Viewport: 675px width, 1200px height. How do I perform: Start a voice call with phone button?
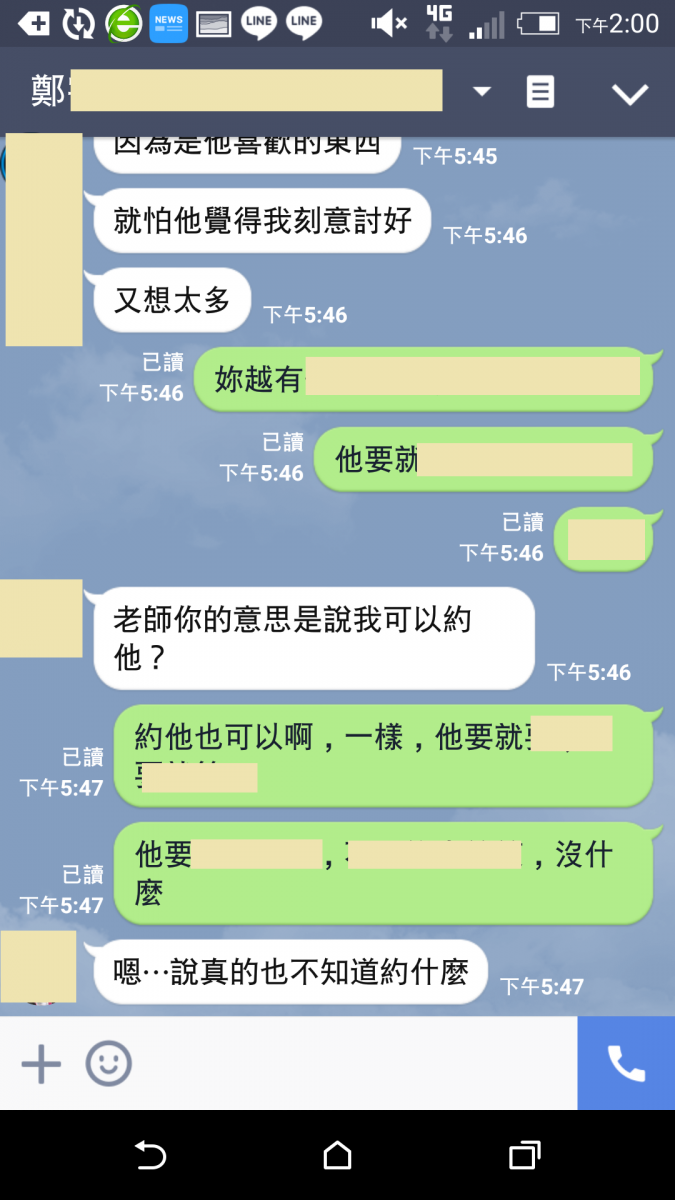coord(626,1064)
